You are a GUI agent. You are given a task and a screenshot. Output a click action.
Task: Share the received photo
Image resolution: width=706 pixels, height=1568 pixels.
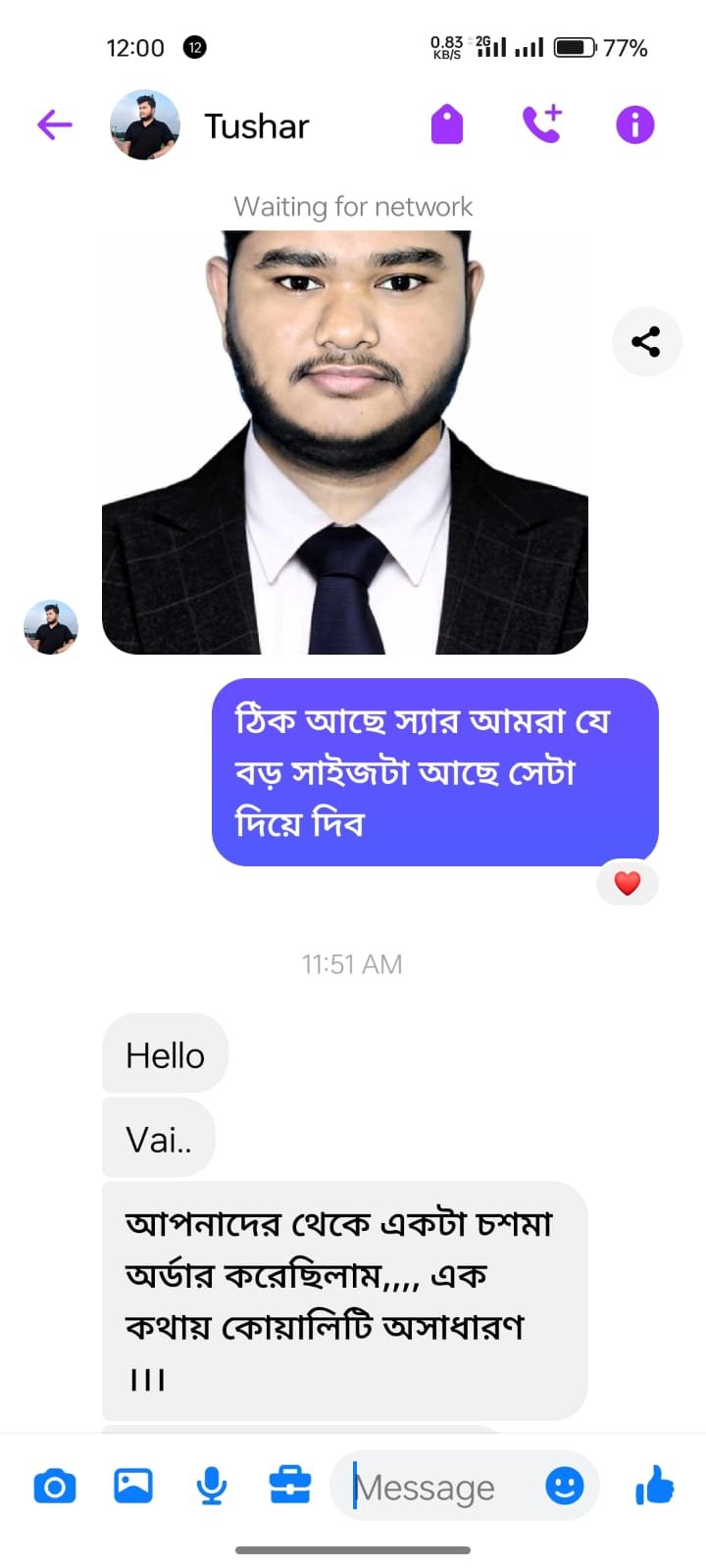pyautogui.click(x=646, y=342)
